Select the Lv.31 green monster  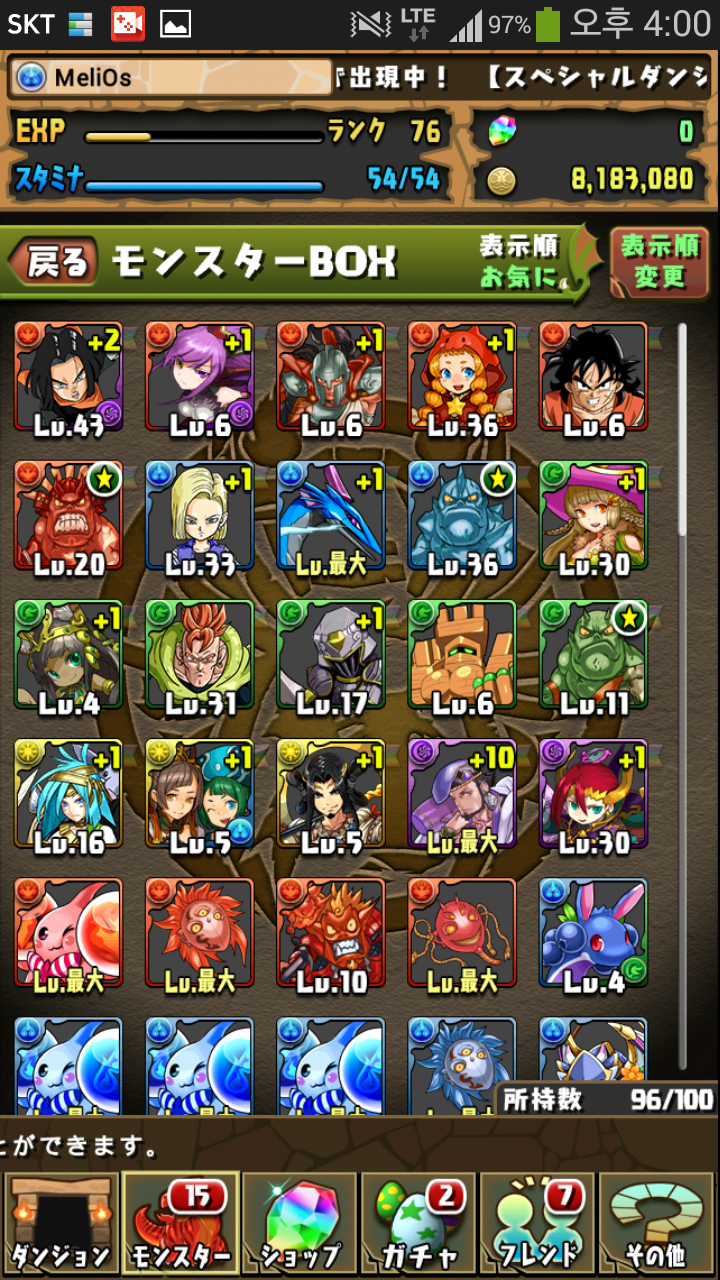tap(200, 655)
